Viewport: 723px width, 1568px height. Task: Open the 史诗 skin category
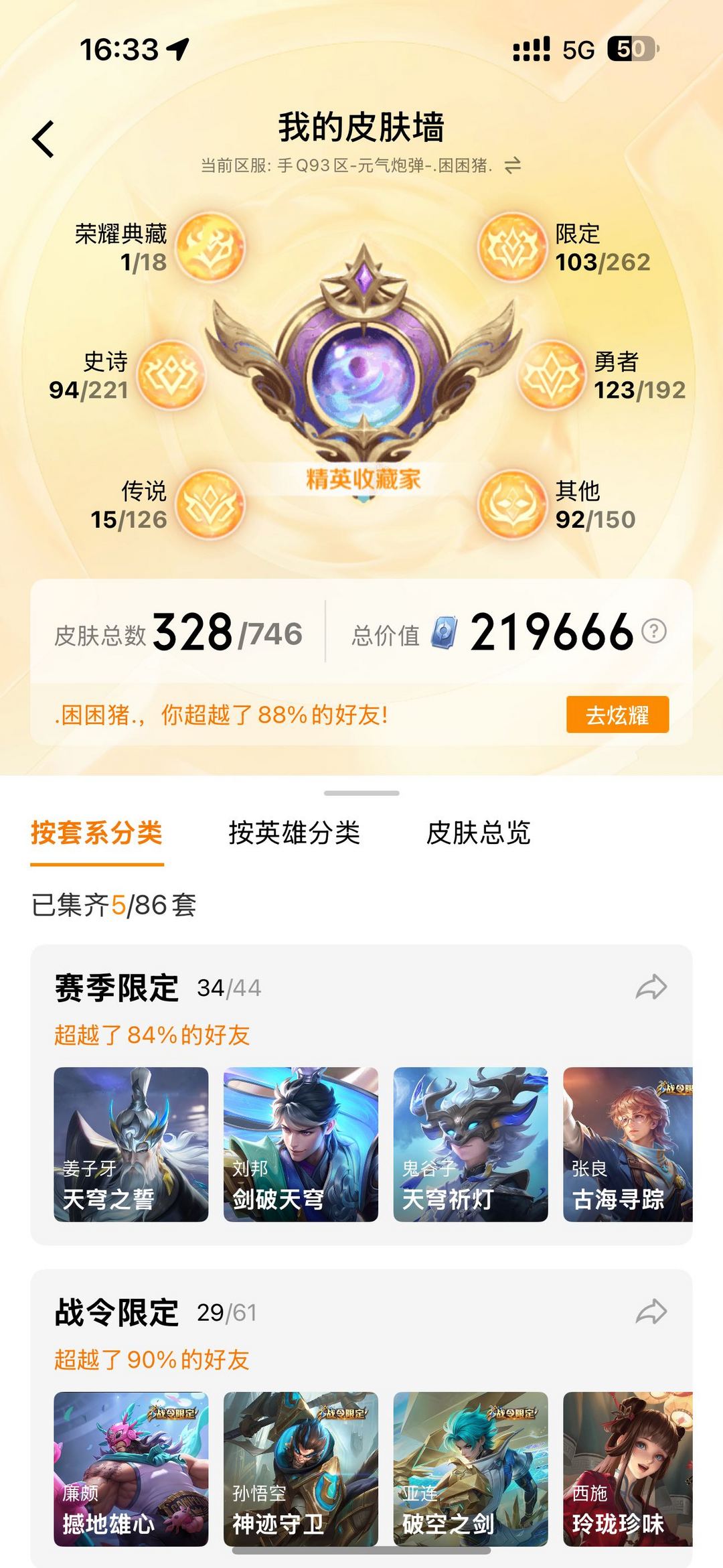coord(171,375)
